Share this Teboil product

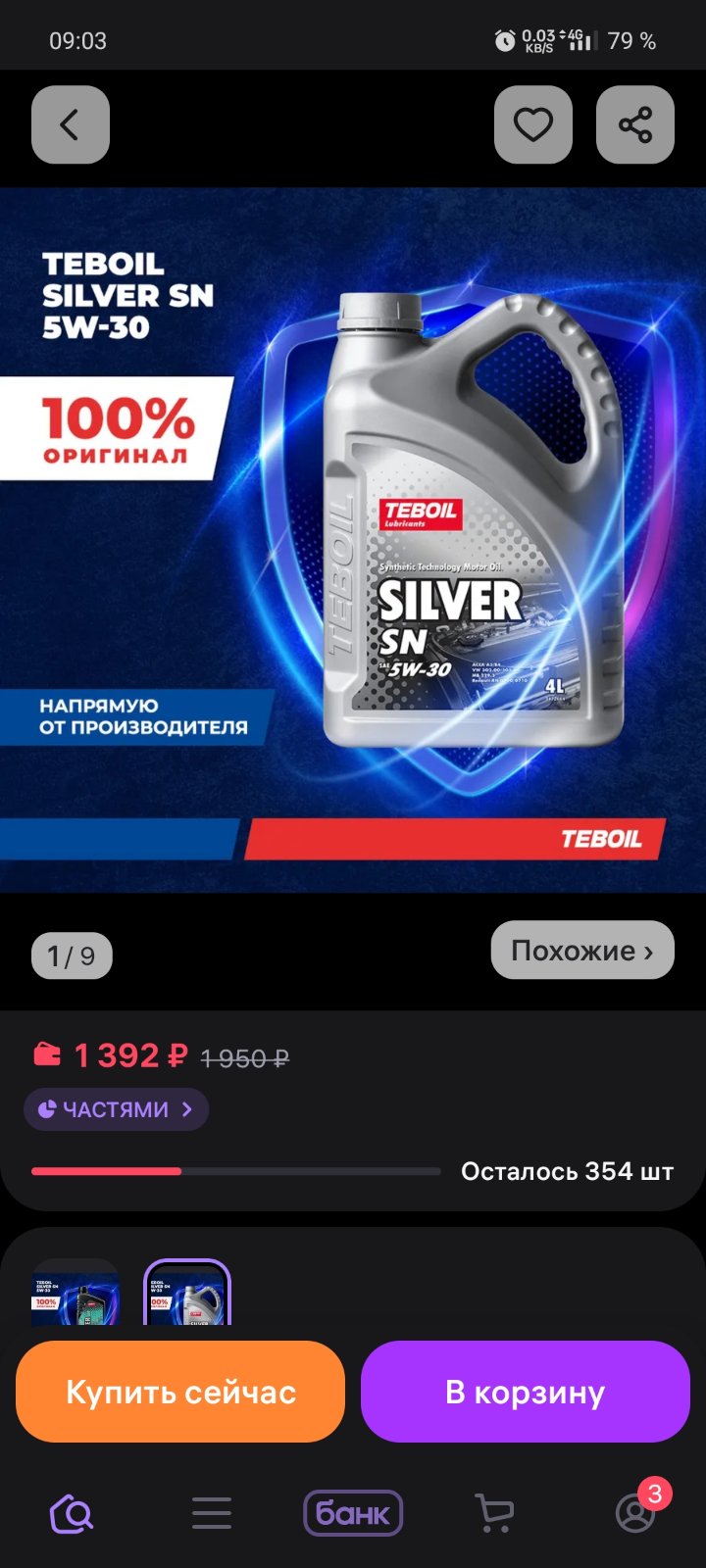635,124
